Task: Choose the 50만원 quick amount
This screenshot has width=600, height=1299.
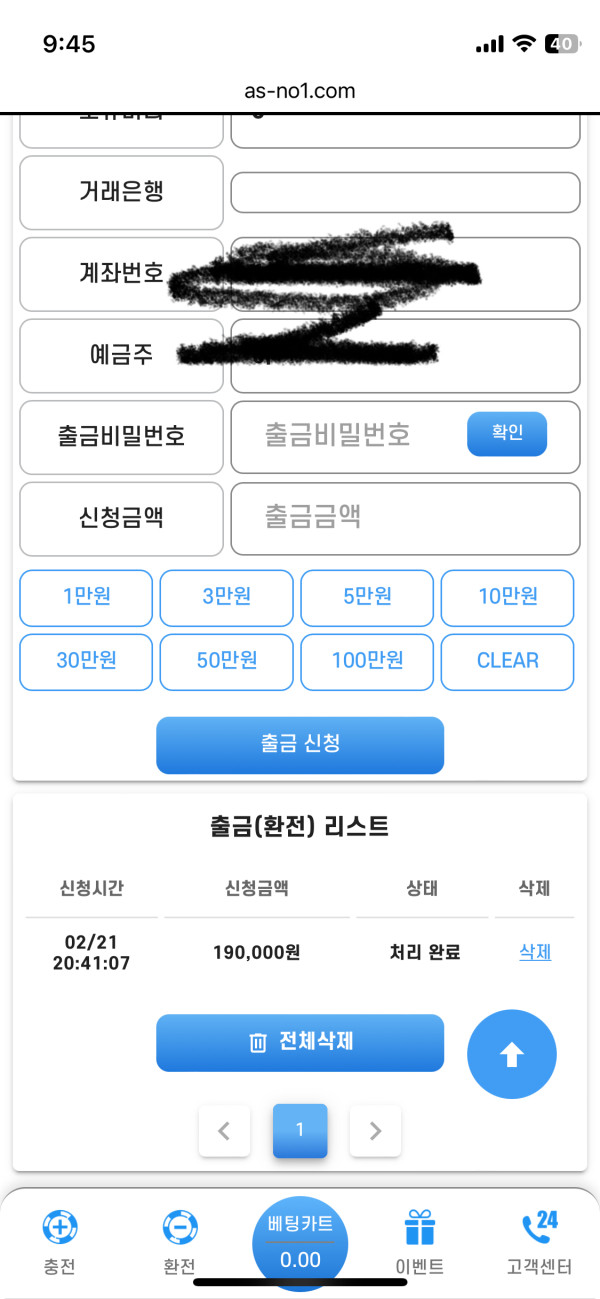Action: click(x=227, y=661)
